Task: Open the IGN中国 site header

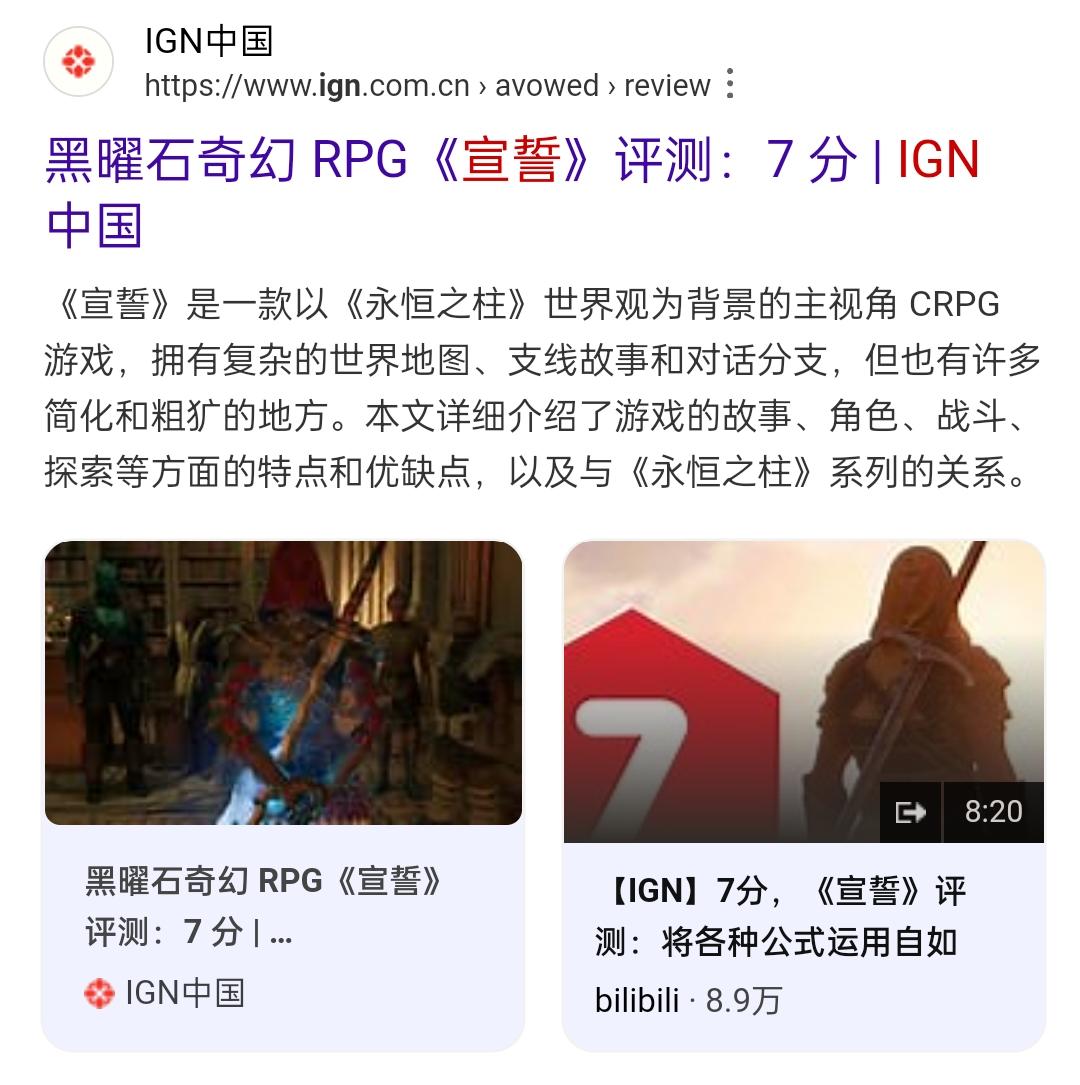Action: [x=208, y=41]
